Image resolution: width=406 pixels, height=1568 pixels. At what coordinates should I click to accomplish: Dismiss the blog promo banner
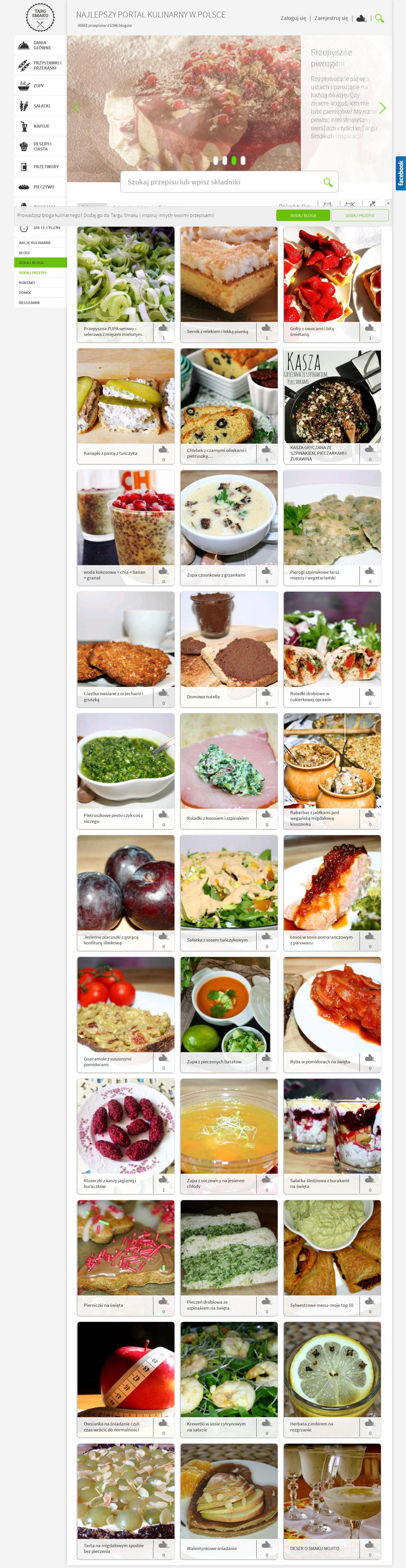tap(388, 203)
